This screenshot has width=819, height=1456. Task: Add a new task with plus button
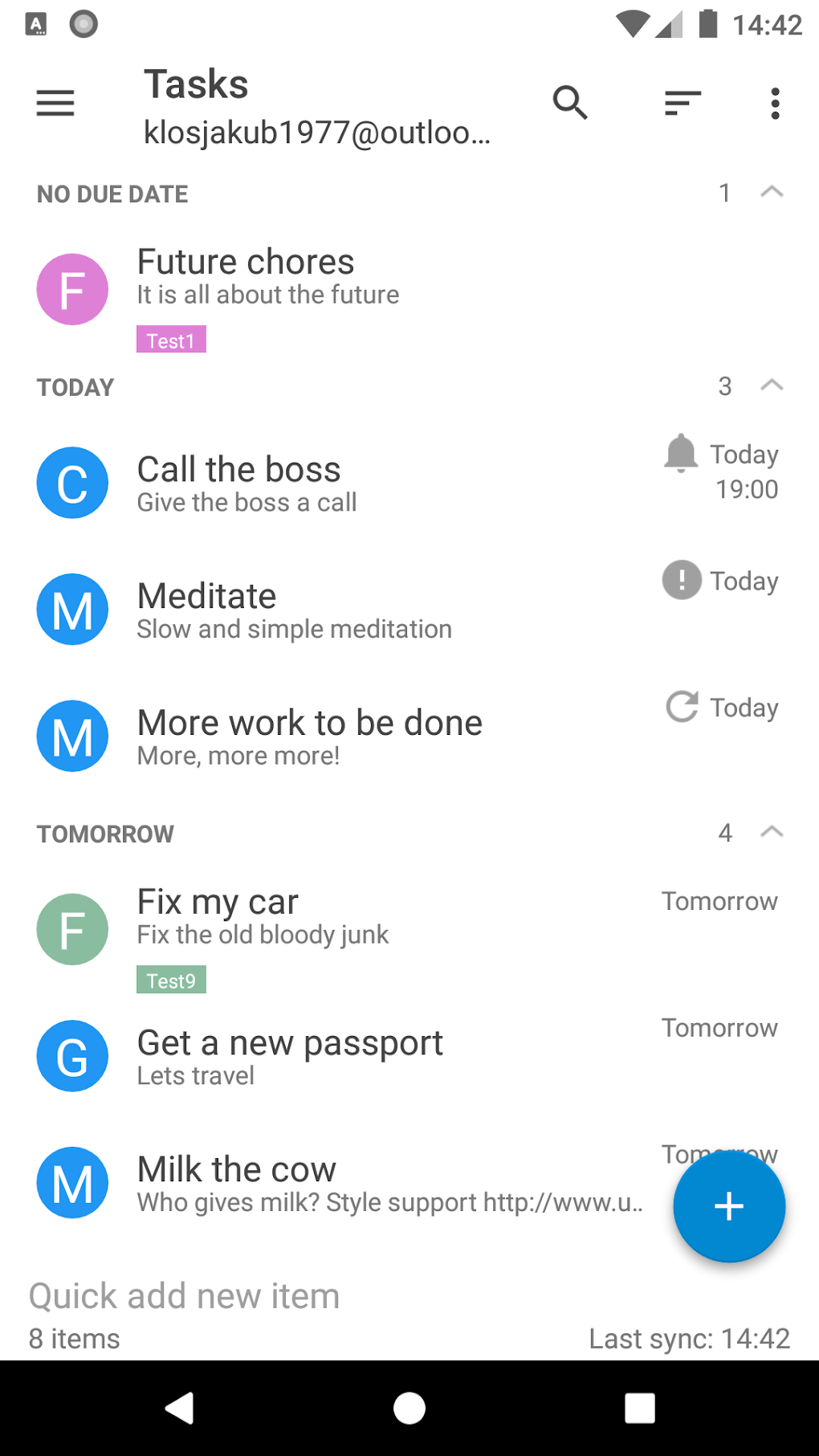[728, 1206]
